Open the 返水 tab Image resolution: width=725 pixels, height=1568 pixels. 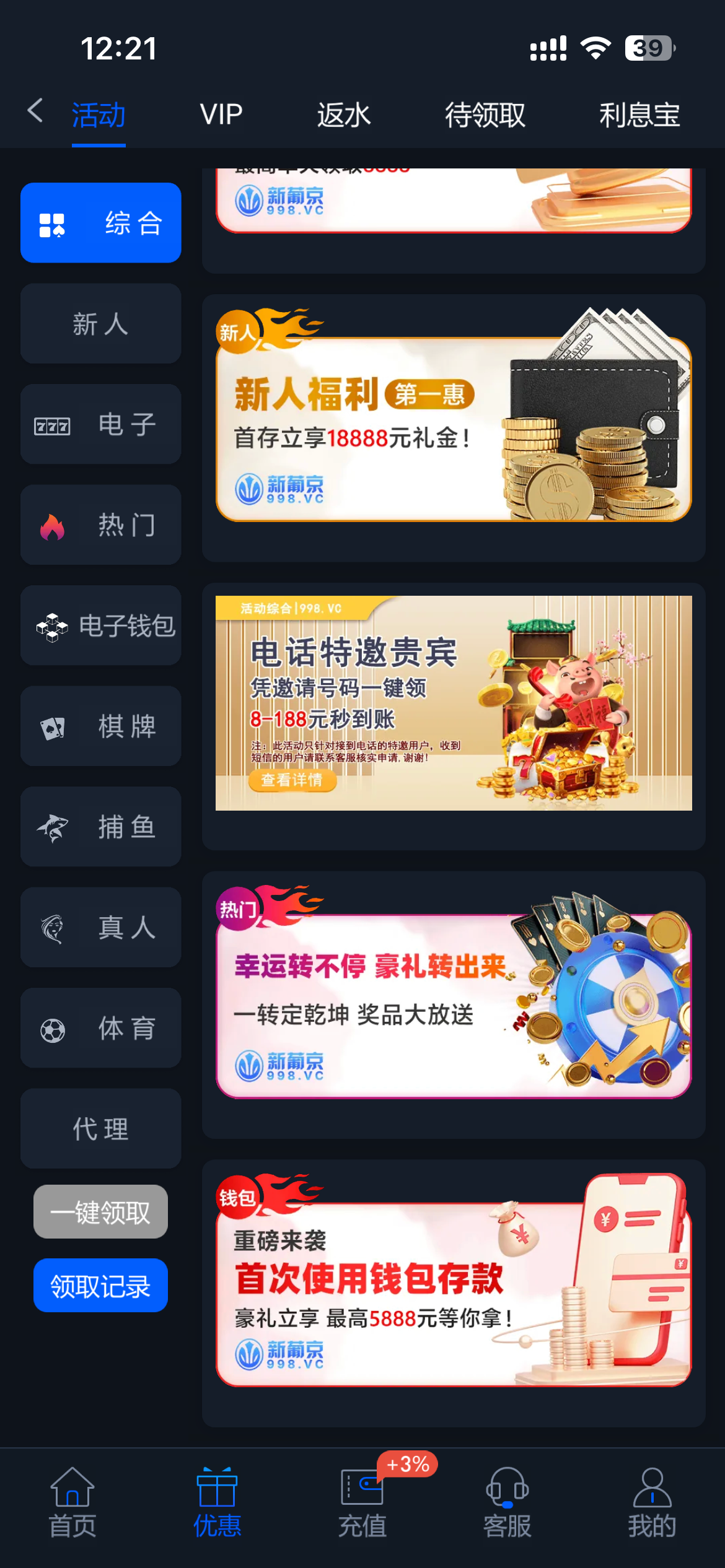[343, 115]
